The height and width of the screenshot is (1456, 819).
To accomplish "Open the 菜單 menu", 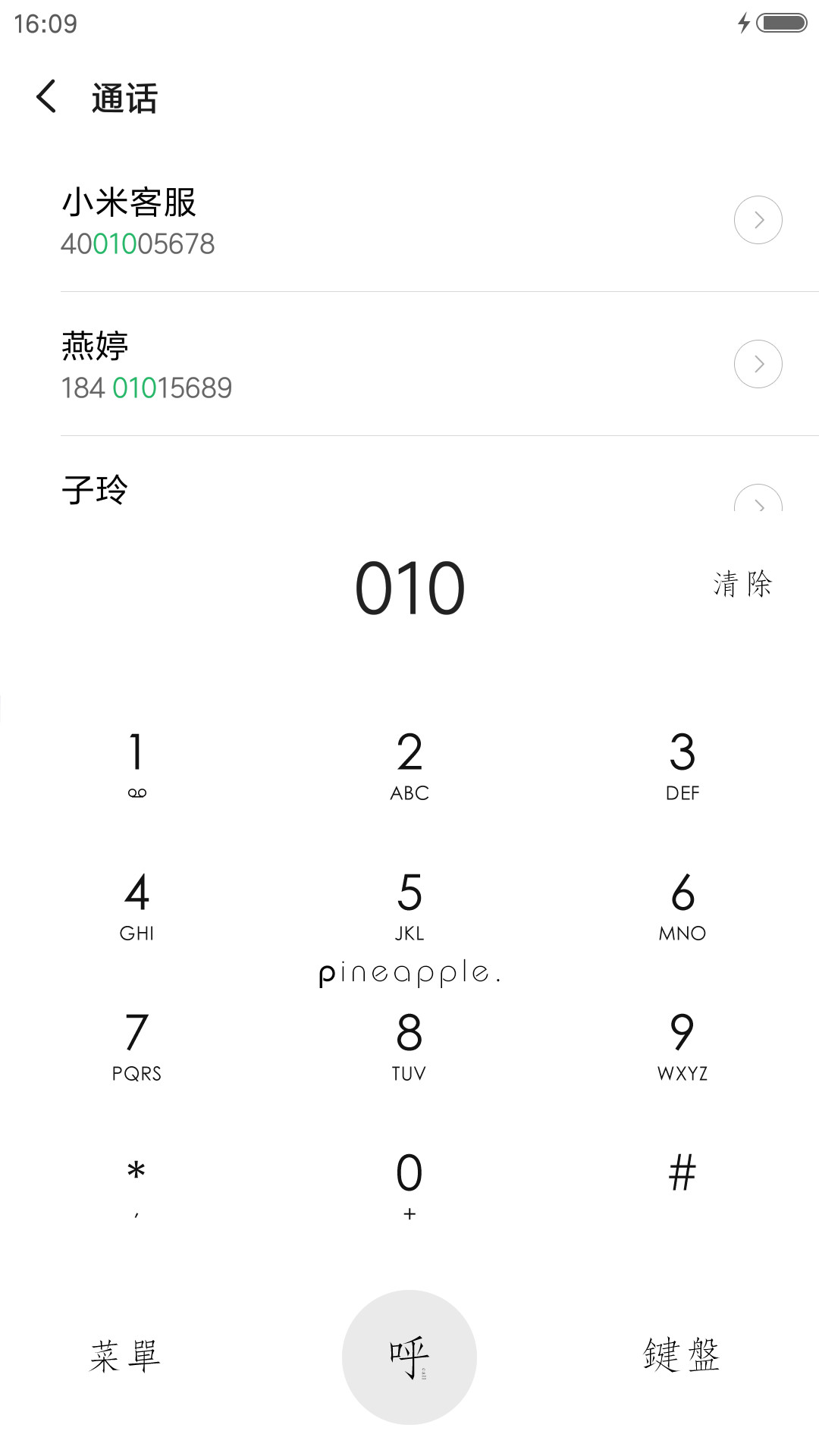I will [x=125, y=1356].
